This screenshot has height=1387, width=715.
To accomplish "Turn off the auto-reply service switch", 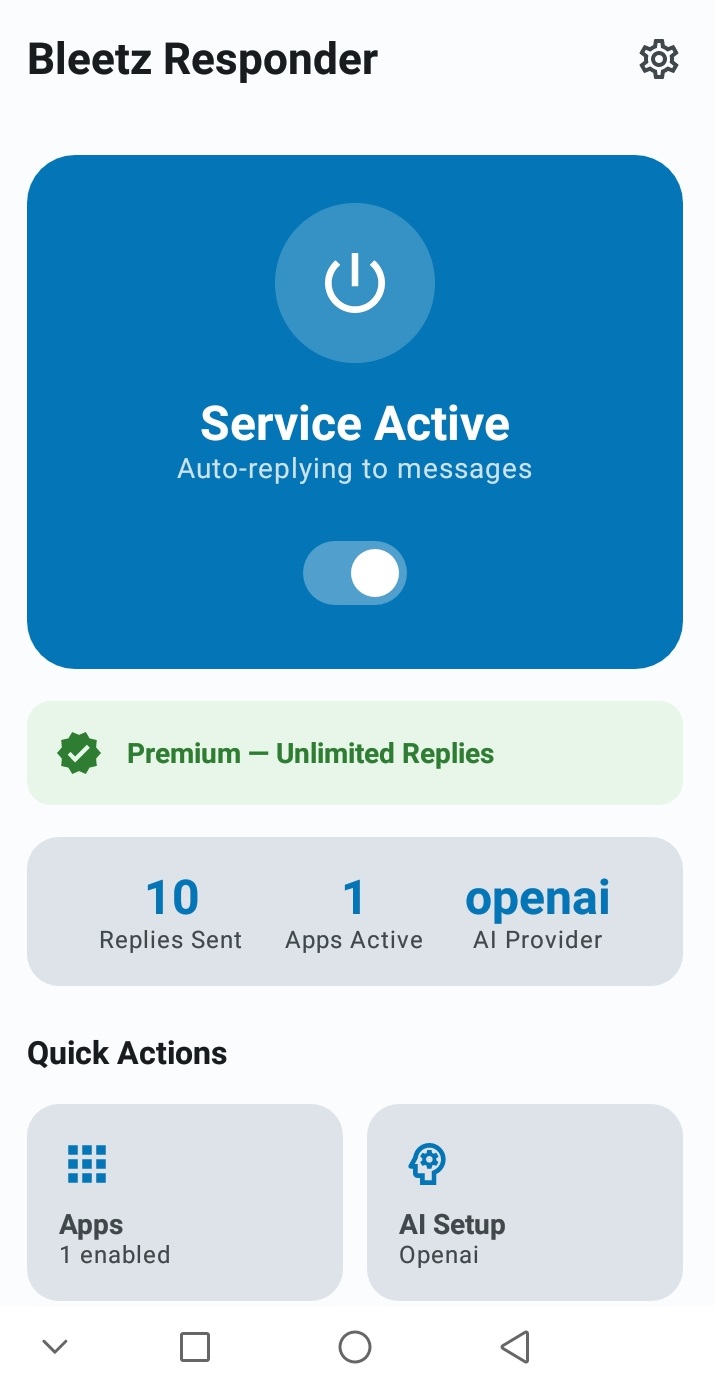I will [355, 574].
